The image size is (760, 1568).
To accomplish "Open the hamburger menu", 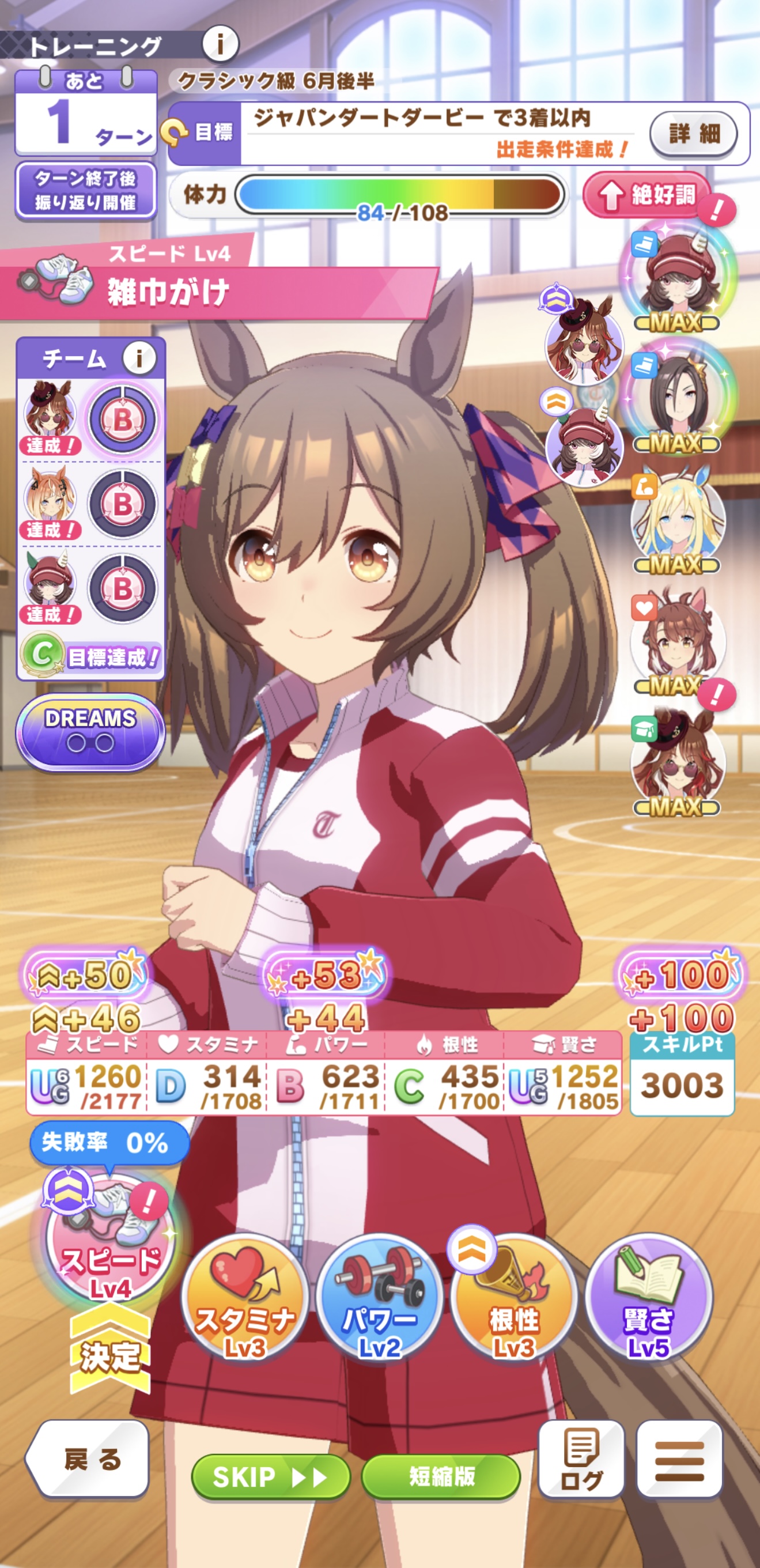I will (x=679, y=1459).
